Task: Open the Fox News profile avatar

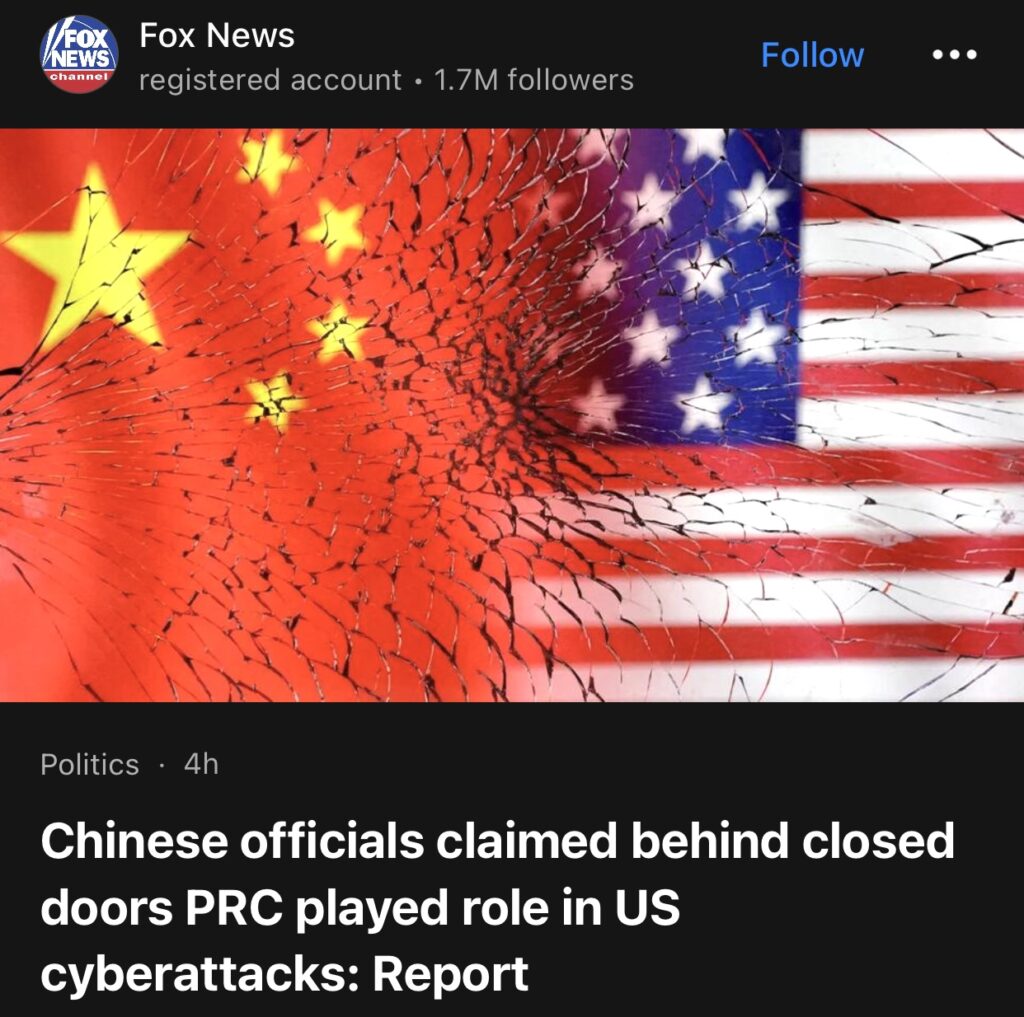Action: [x=79, y=56]
